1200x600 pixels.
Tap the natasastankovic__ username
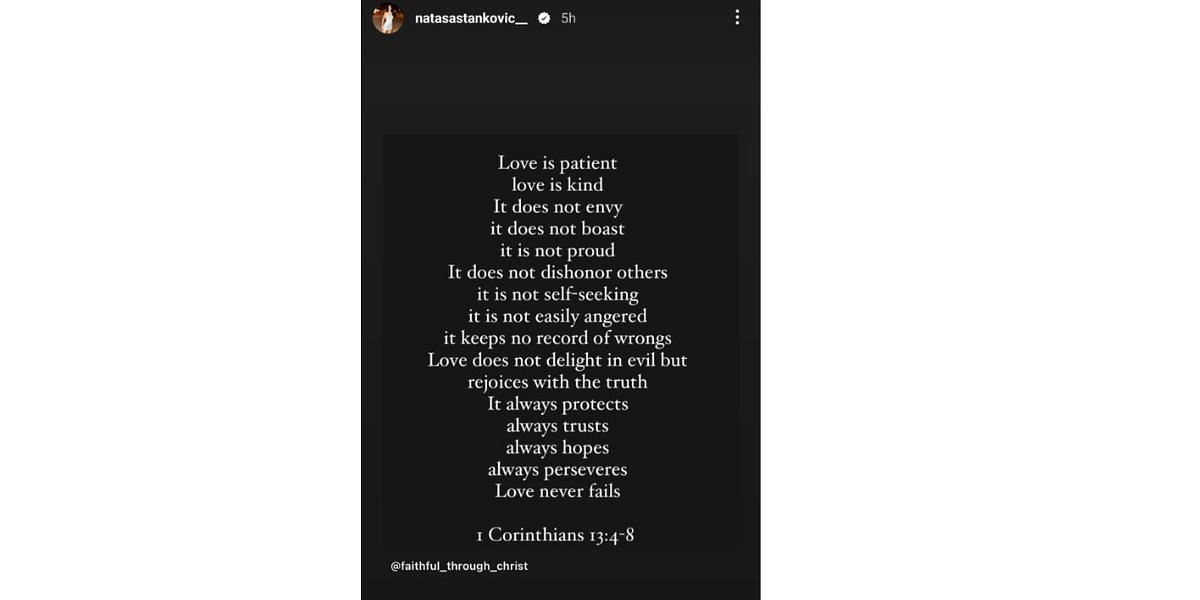470,18
